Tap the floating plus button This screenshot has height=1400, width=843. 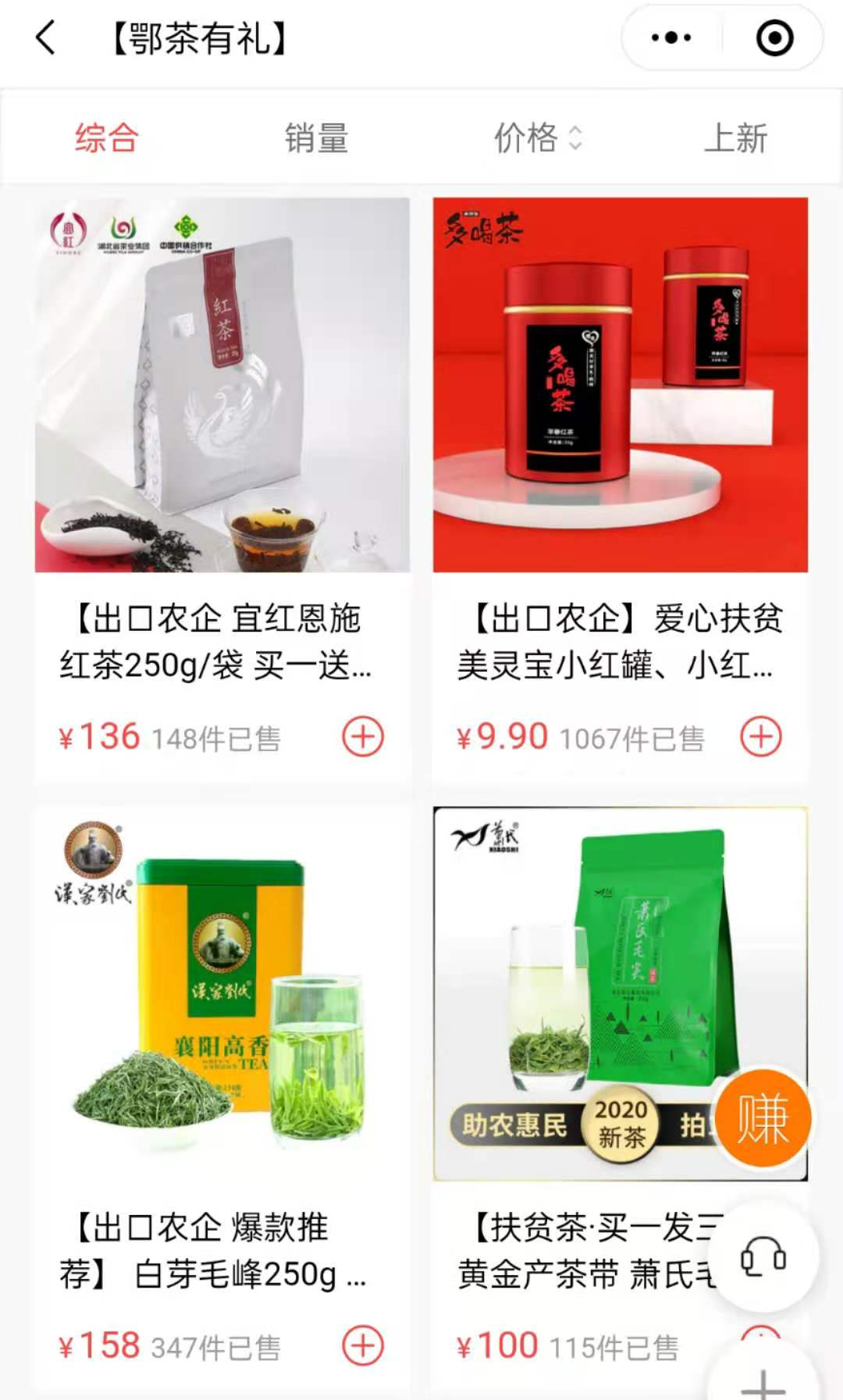[x=763, y=1378]
